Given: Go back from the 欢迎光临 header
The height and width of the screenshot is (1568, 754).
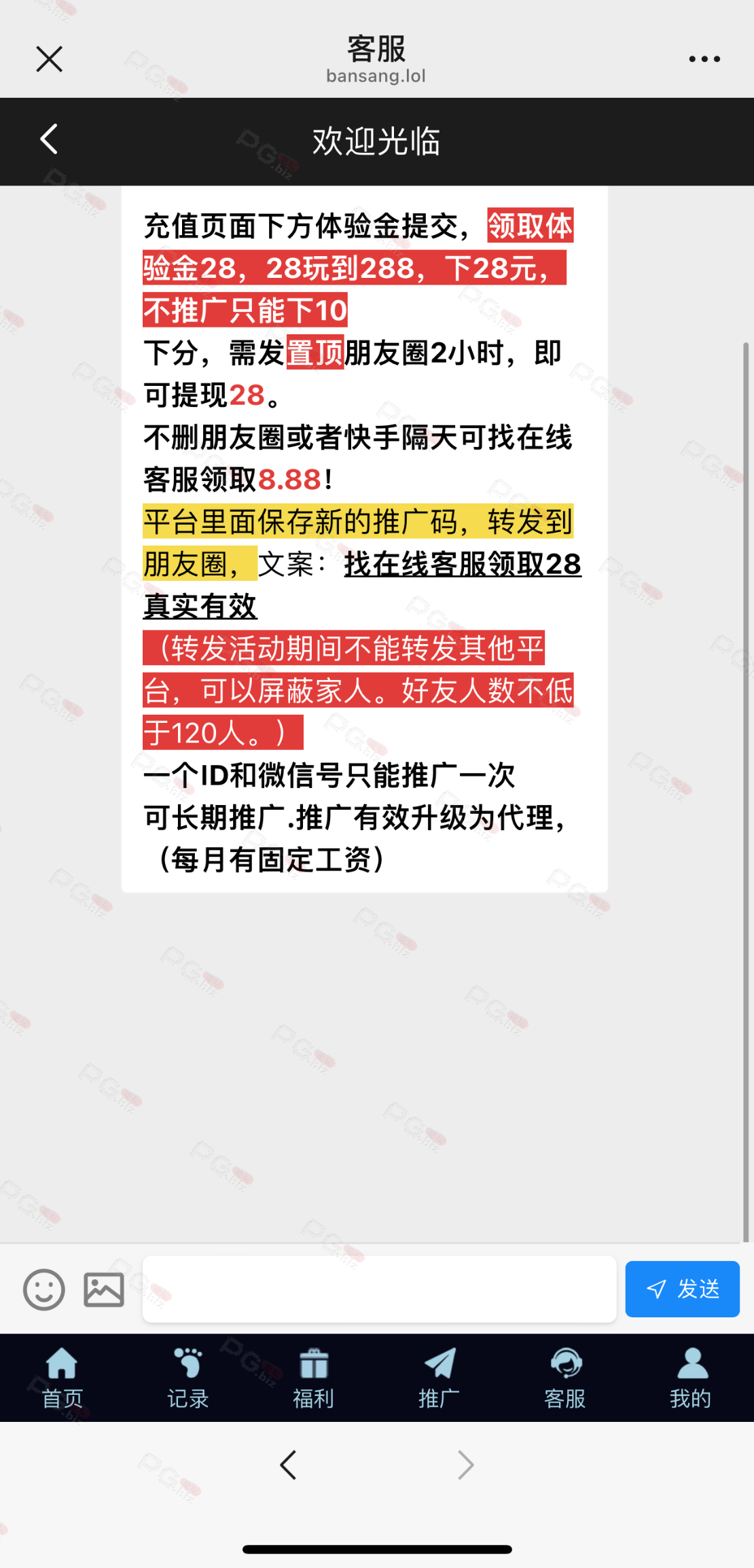Looking at the screenshot, I should [x=49, y=140].
